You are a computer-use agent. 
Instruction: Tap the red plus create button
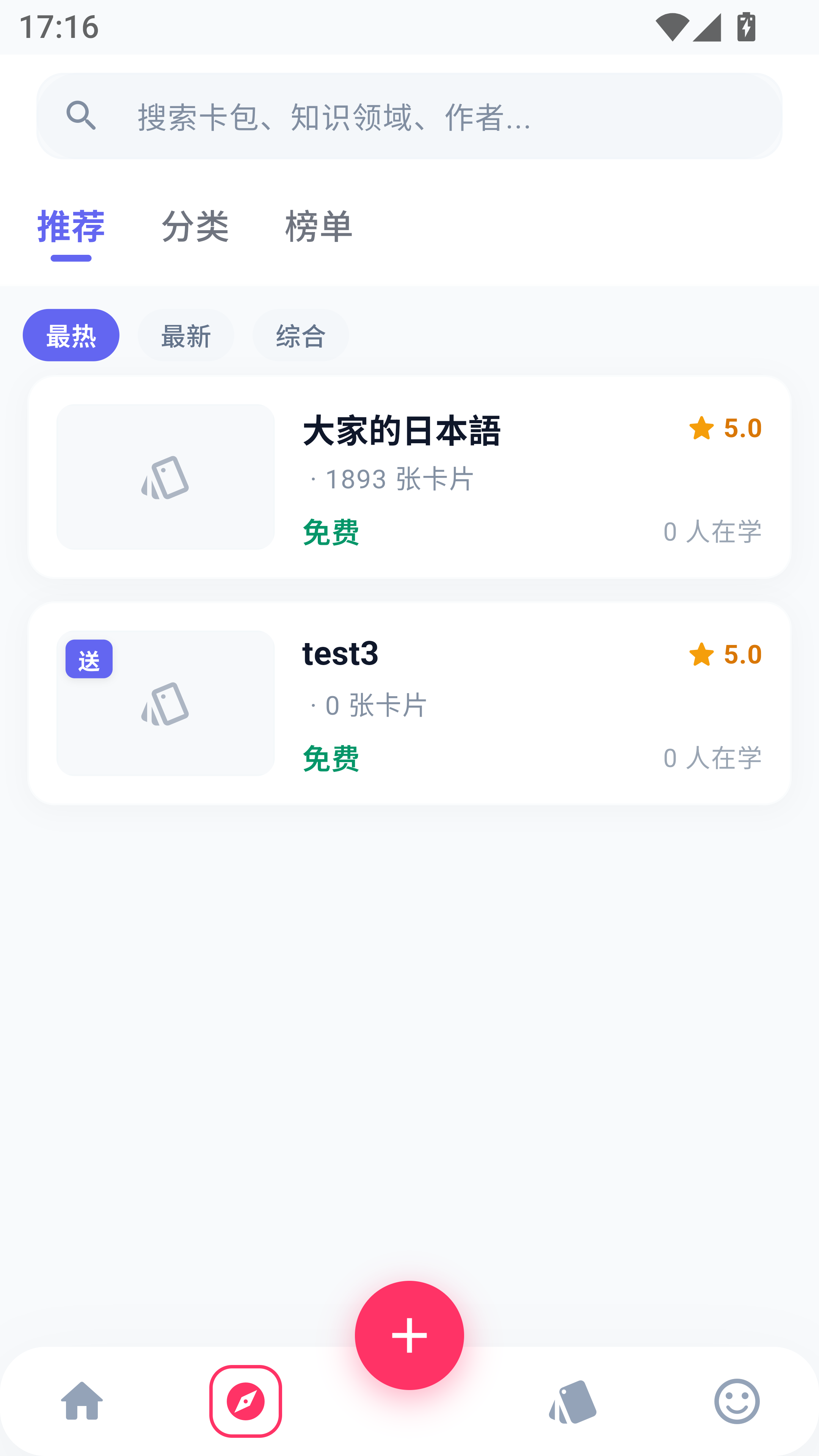pos(409,1335)
